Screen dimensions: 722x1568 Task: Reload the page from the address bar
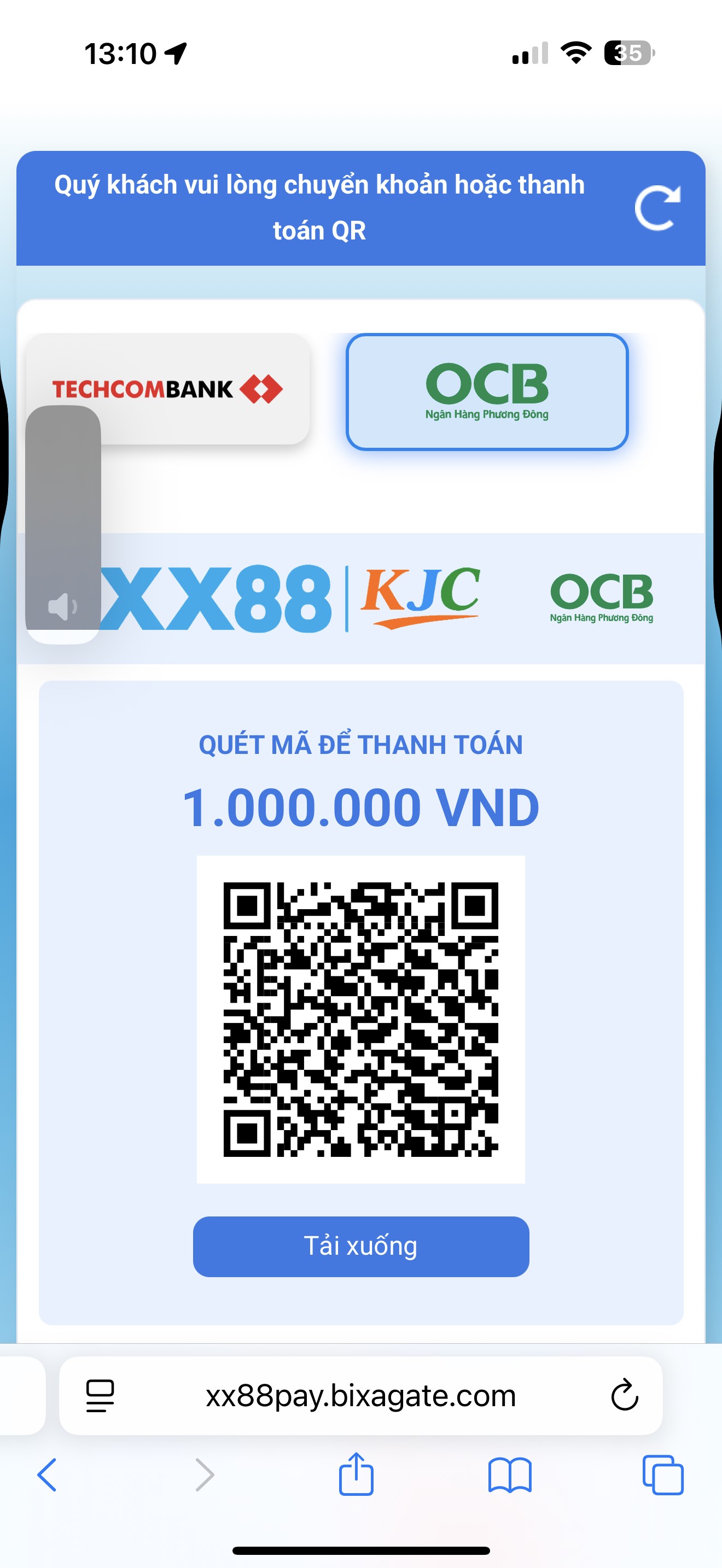click(625, 1395)
